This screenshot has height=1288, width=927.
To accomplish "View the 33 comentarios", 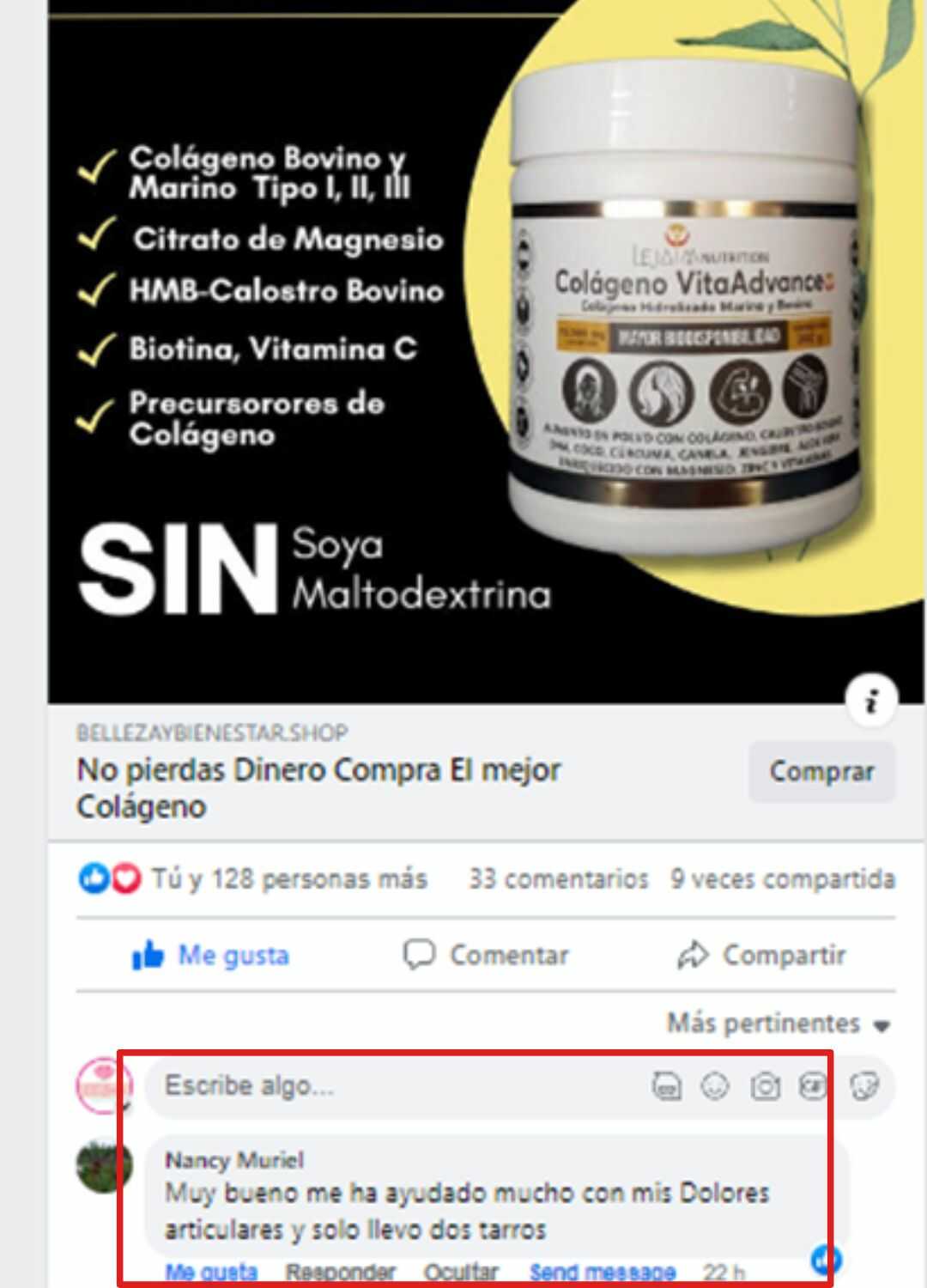I will point(558,879).
